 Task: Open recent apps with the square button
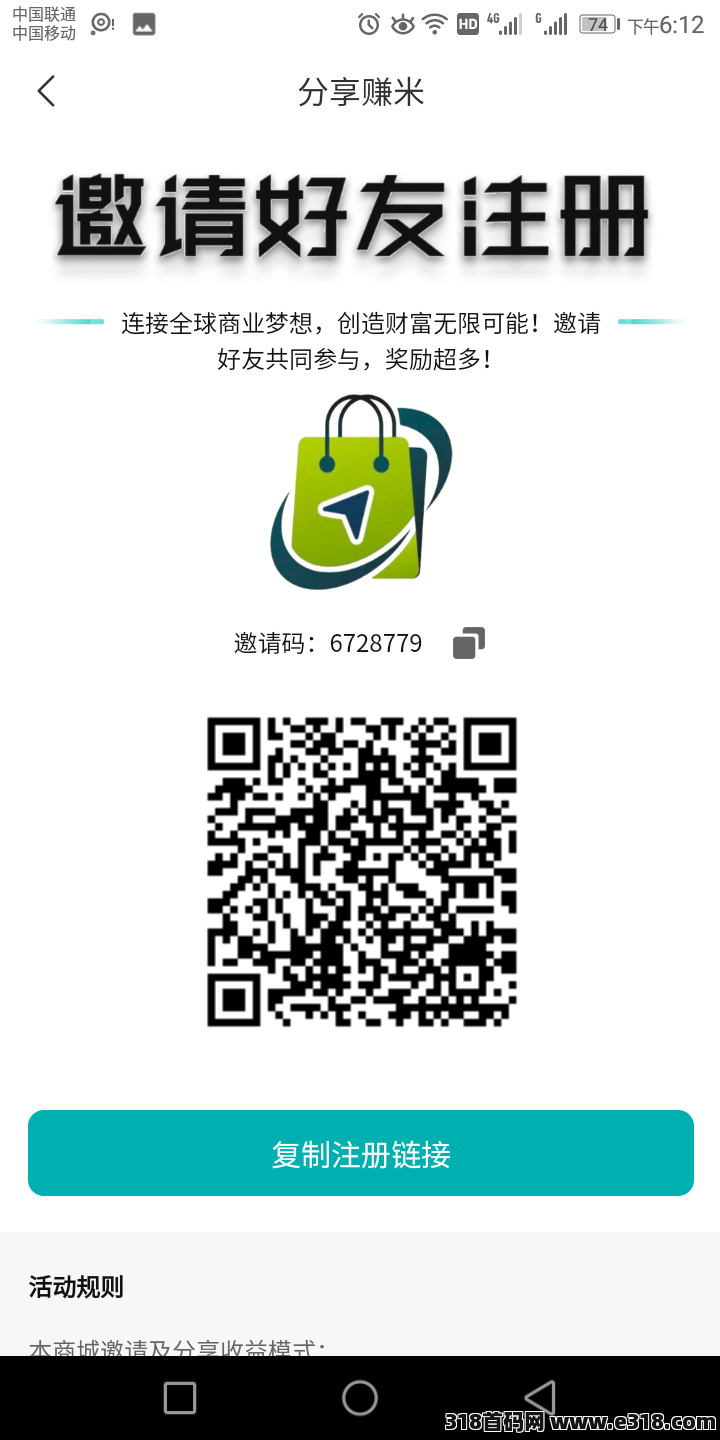(180, 1397)
